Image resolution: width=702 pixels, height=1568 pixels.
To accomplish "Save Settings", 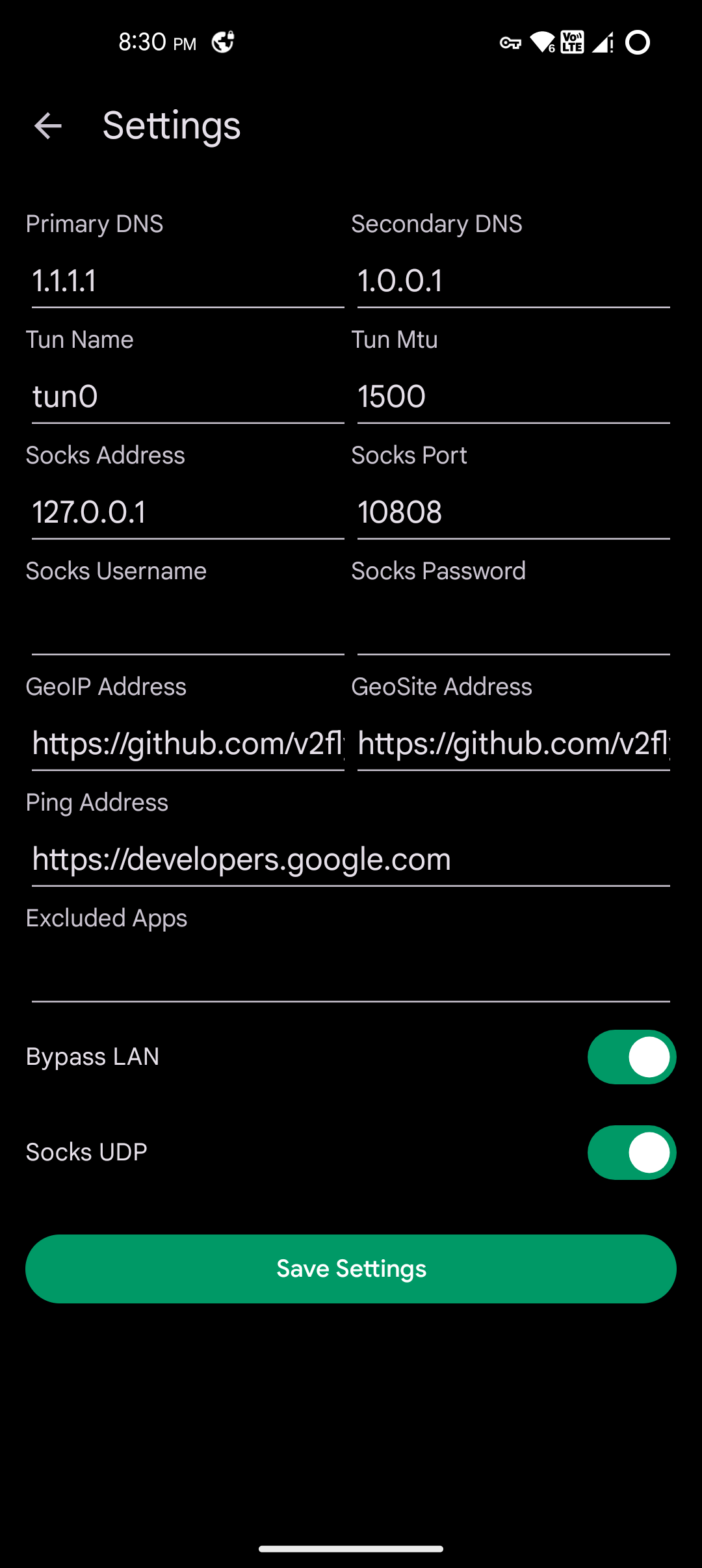I will pos(351,1269).
